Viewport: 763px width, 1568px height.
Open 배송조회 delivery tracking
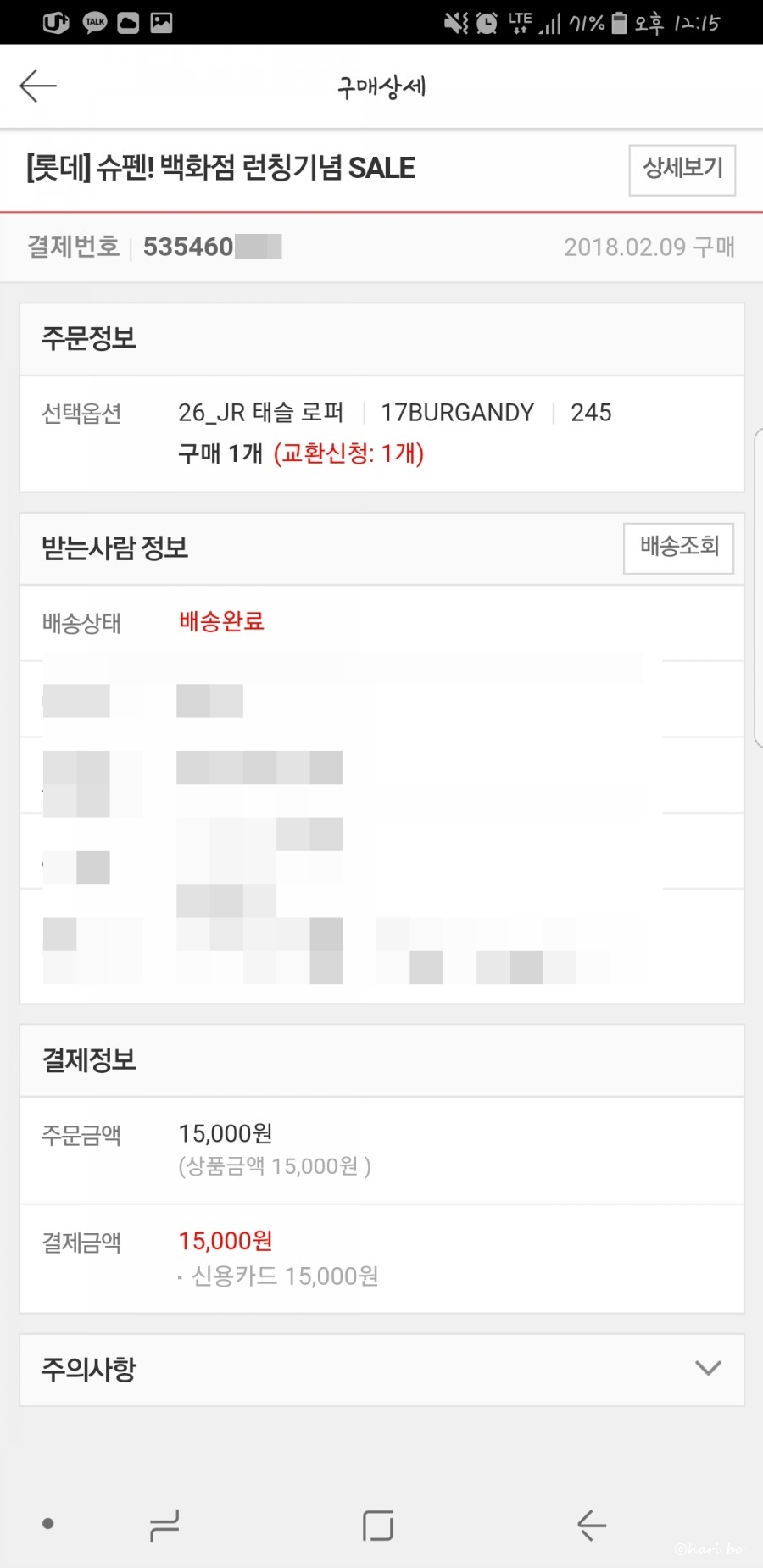coord(678,548)
